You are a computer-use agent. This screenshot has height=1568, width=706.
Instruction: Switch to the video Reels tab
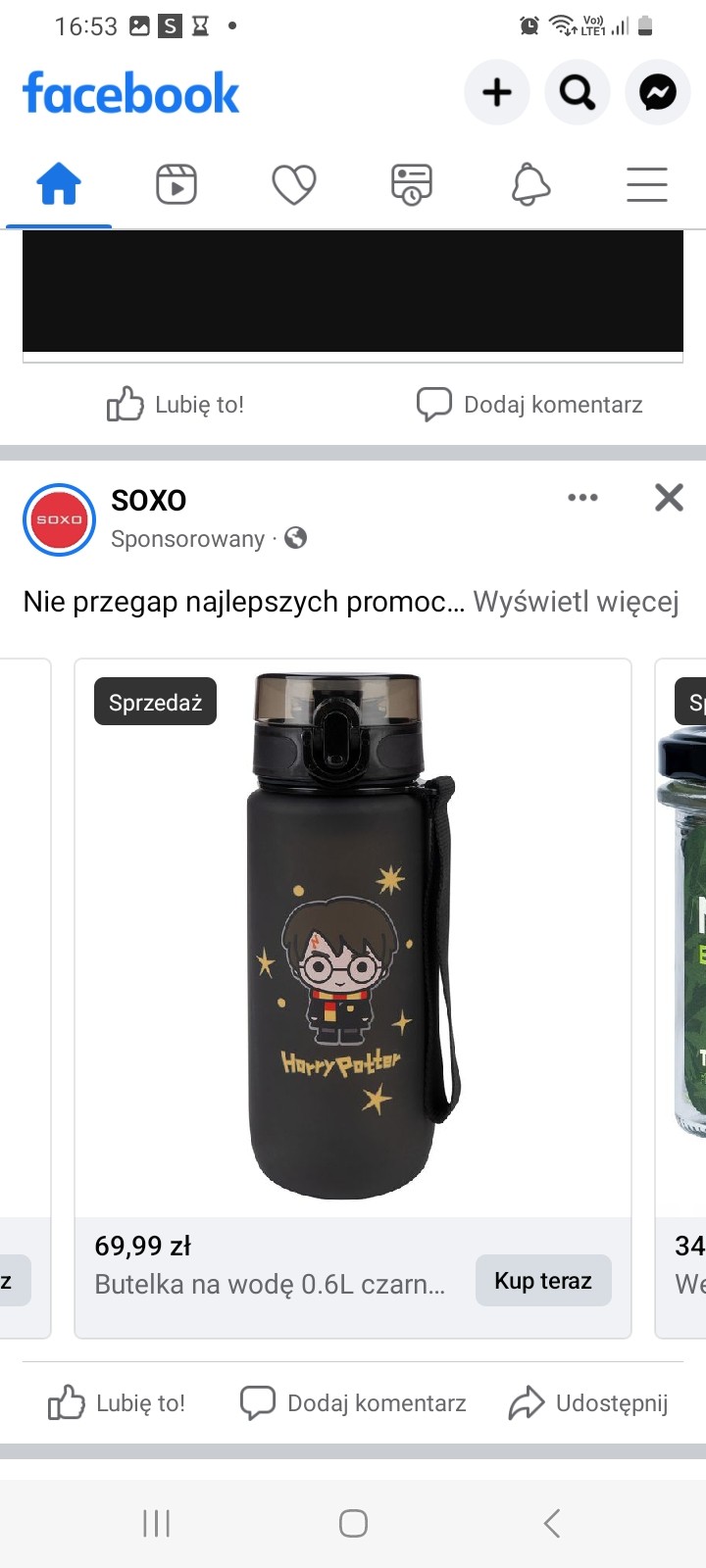point(176,184)
